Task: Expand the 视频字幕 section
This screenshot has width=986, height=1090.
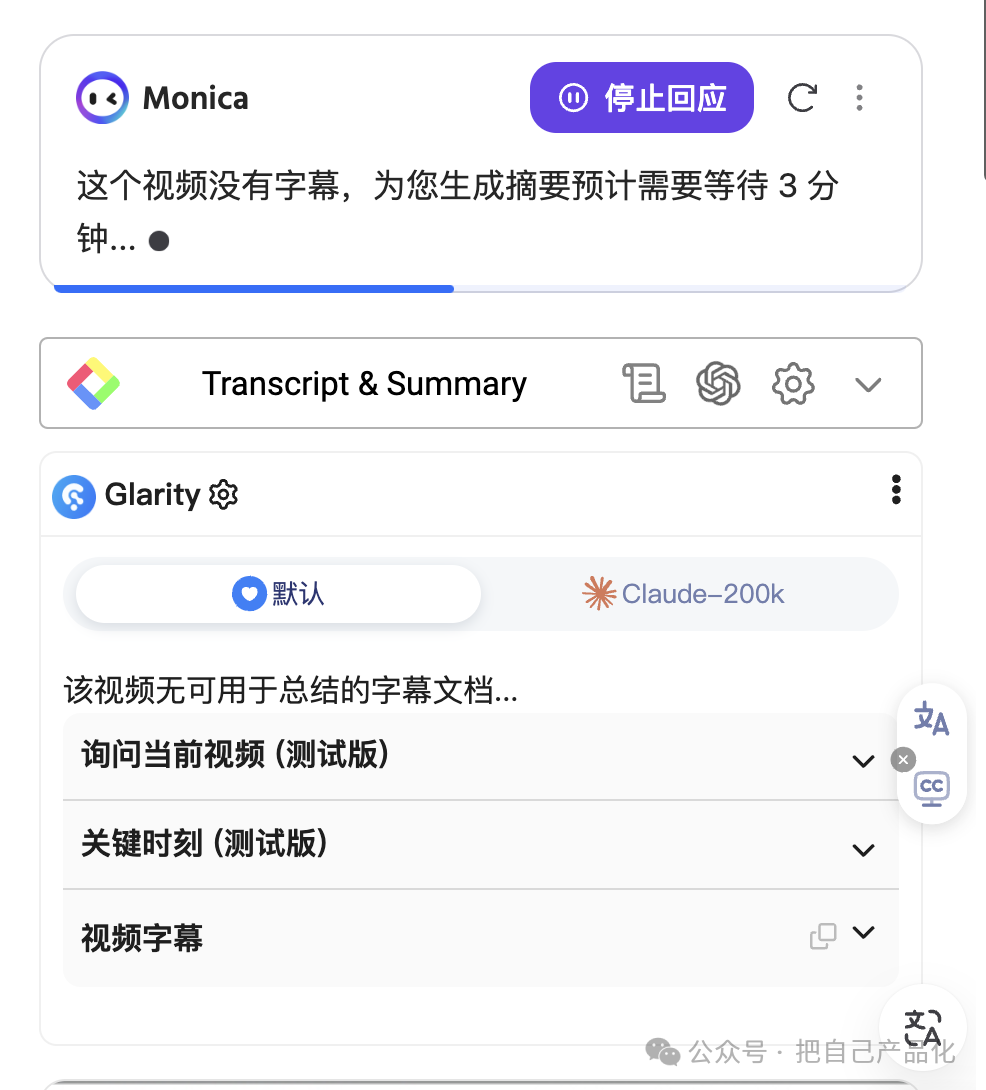Action: [x=863, y=933]
